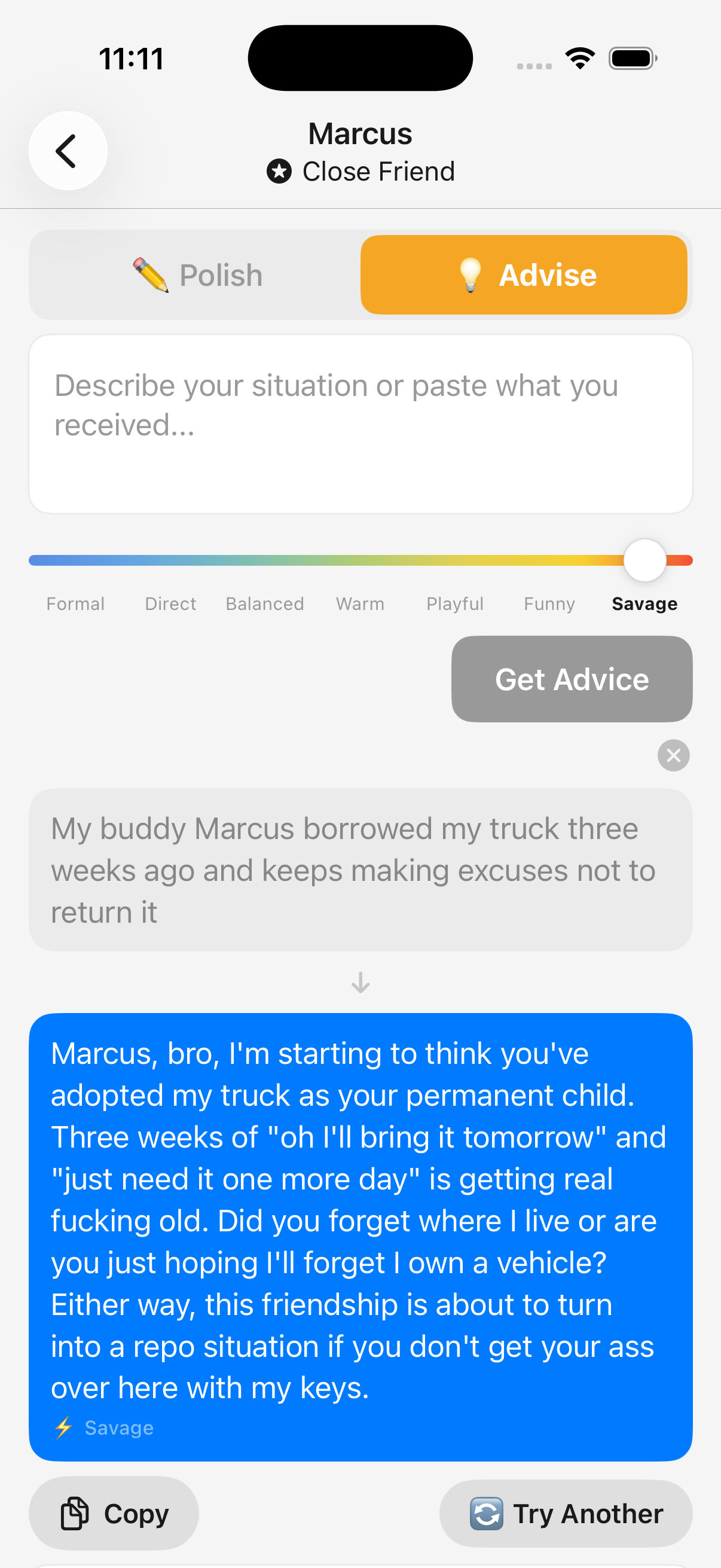Select the Balanced tone setting

[265, 603]
